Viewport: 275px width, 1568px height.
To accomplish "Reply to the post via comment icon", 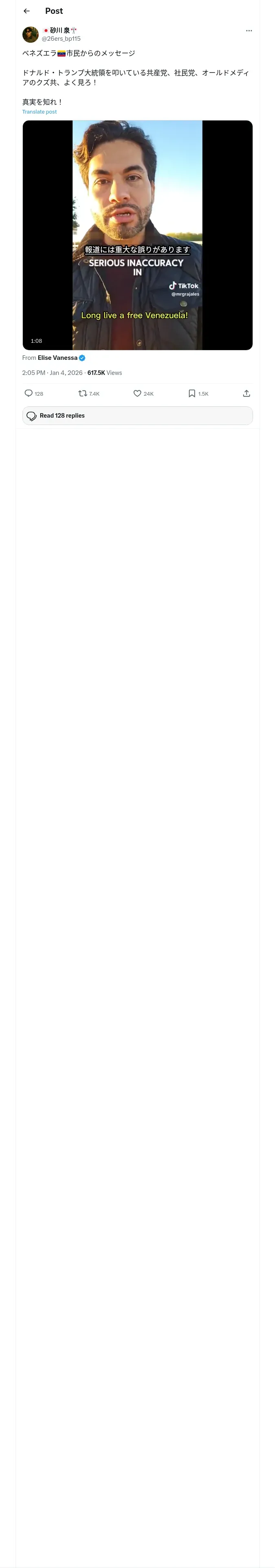I will (29, 393).
